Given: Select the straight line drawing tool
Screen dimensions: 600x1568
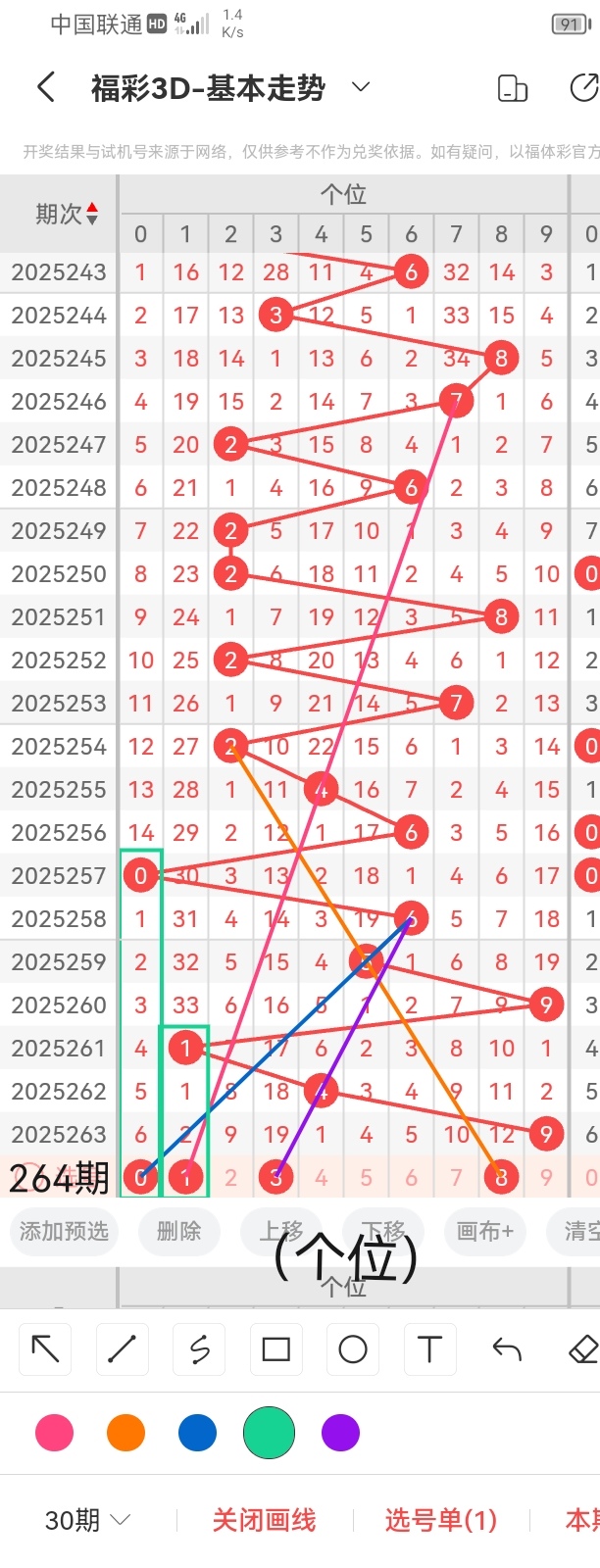Looking at the screenshot, I should (x=123, y=1349).
